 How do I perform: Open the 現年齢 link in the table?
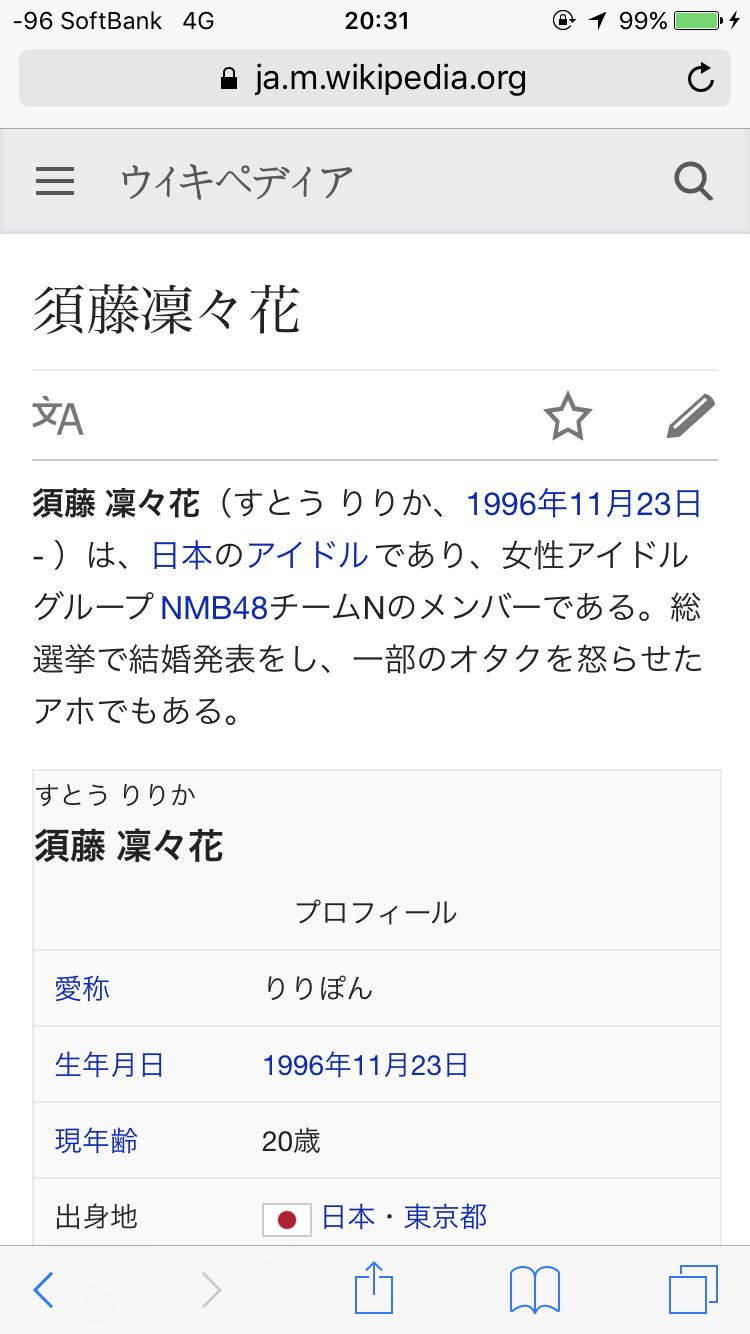pyautogui.click(x=96, y=1141)
